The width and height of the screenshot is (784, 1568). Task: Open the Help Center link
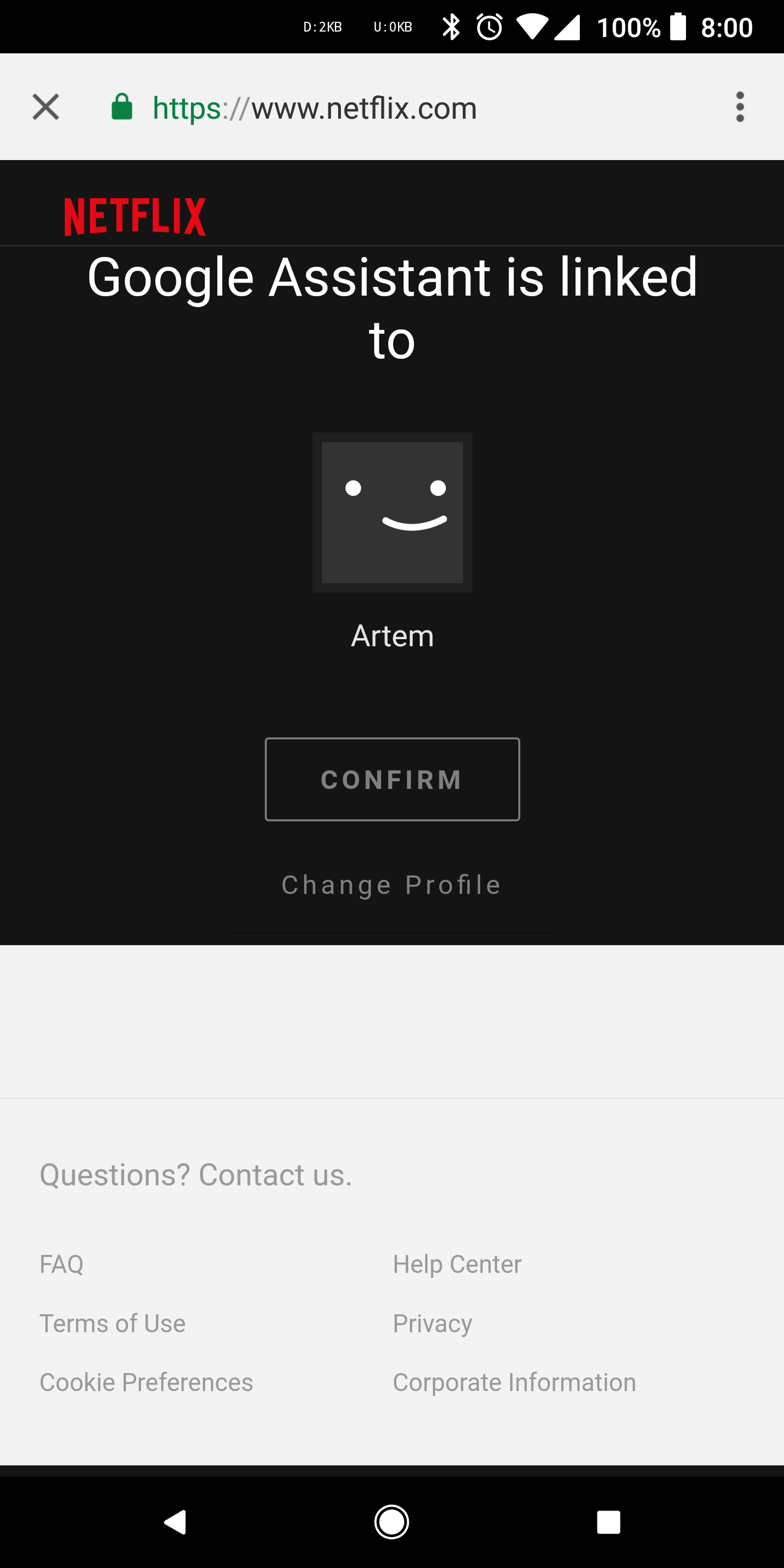click(x=457, y=1264)
